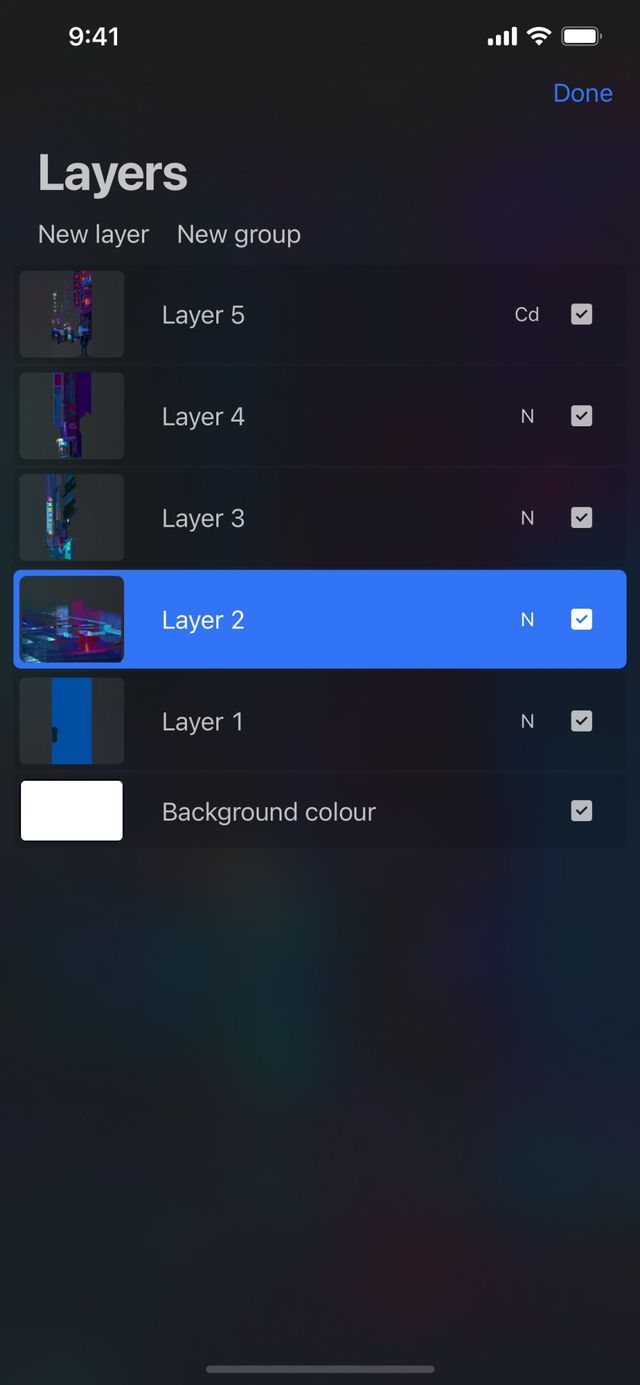Create a new group
This screenshot has height=1385, width=640.
(238, 234)
